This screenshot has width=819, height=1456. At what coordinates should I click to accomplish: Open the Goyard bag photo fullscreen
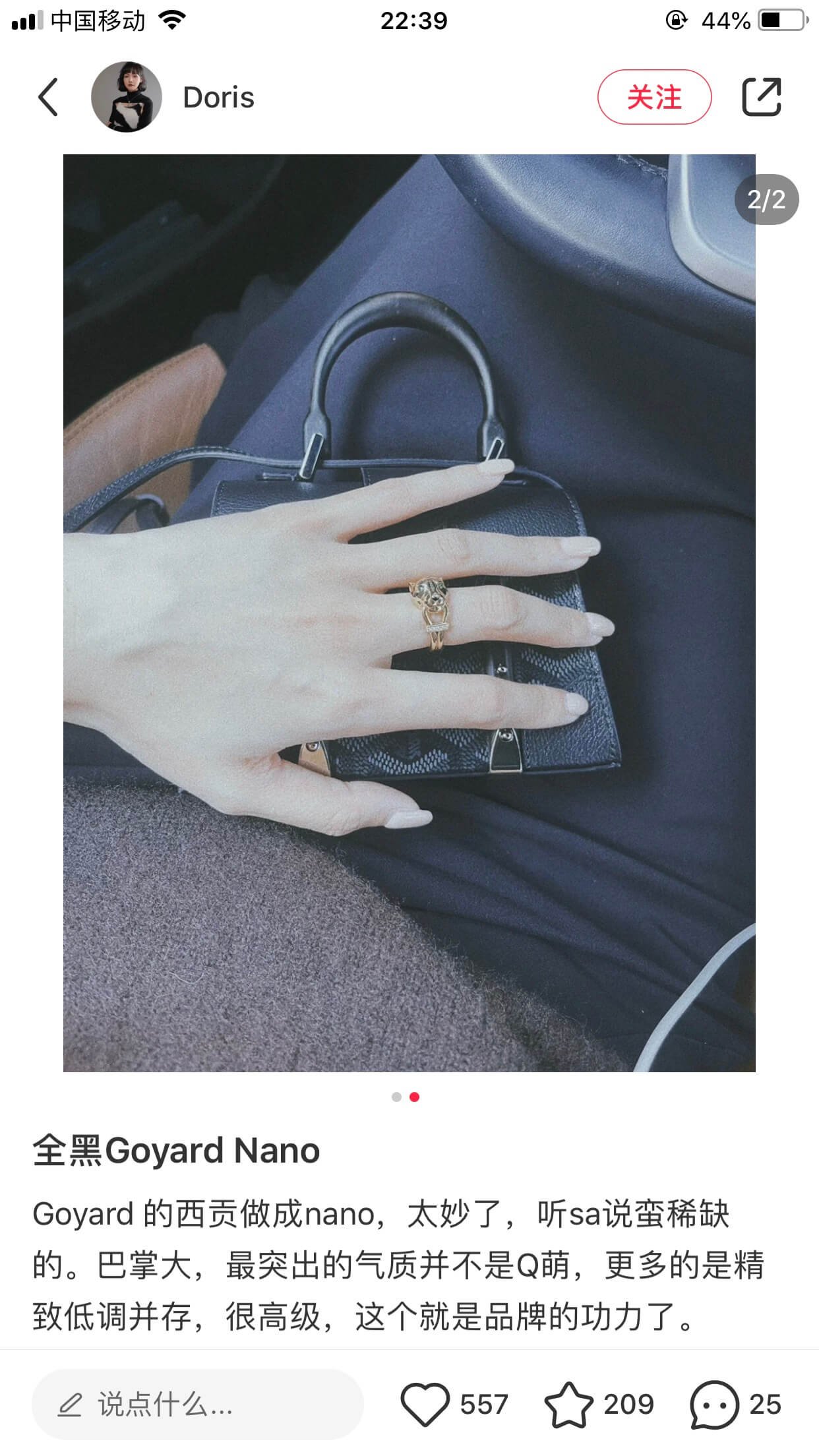tap(409, 613)
